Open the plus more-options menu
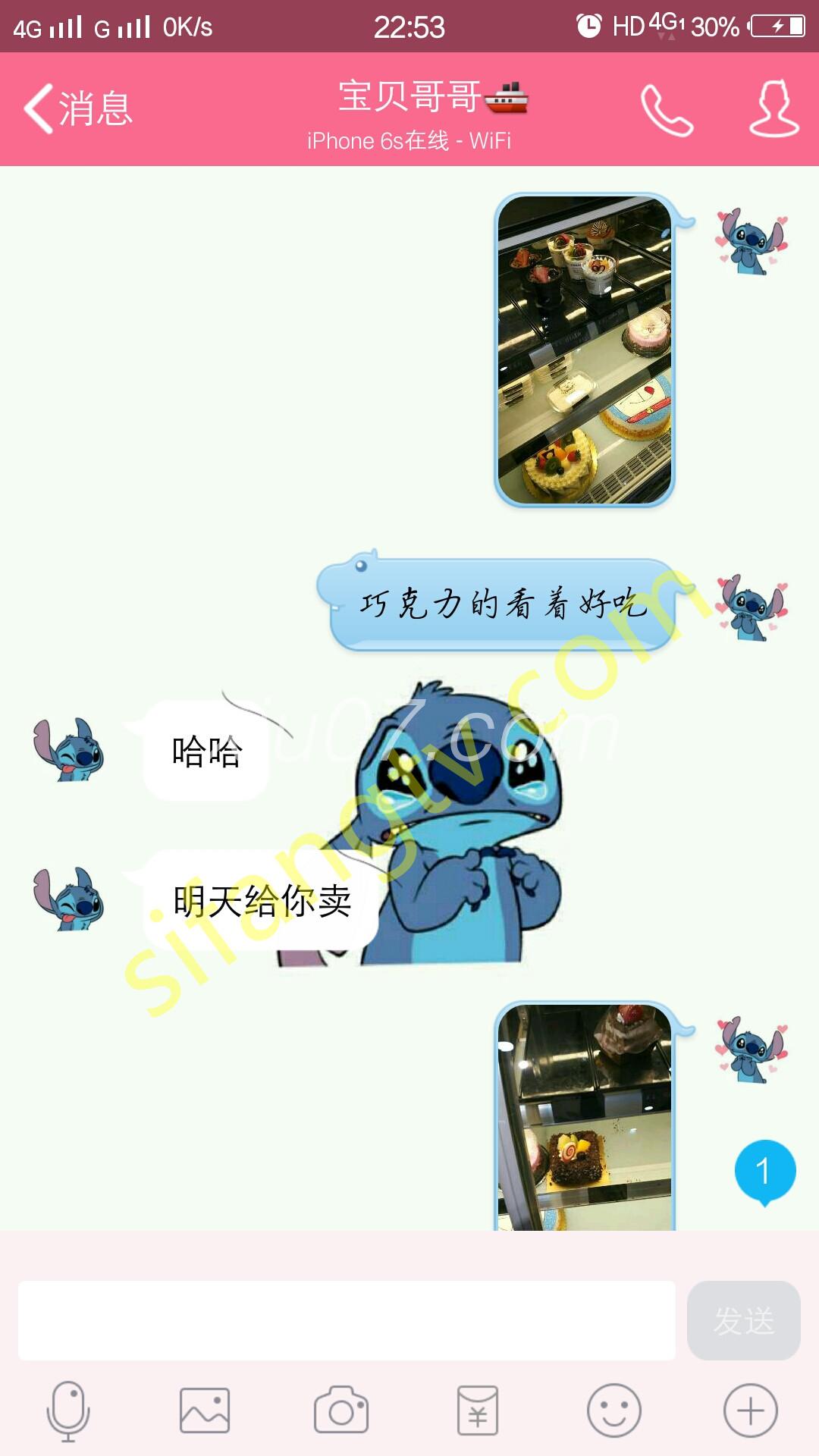Viewport: 819px width, 1456px height. coord(751,1410)
